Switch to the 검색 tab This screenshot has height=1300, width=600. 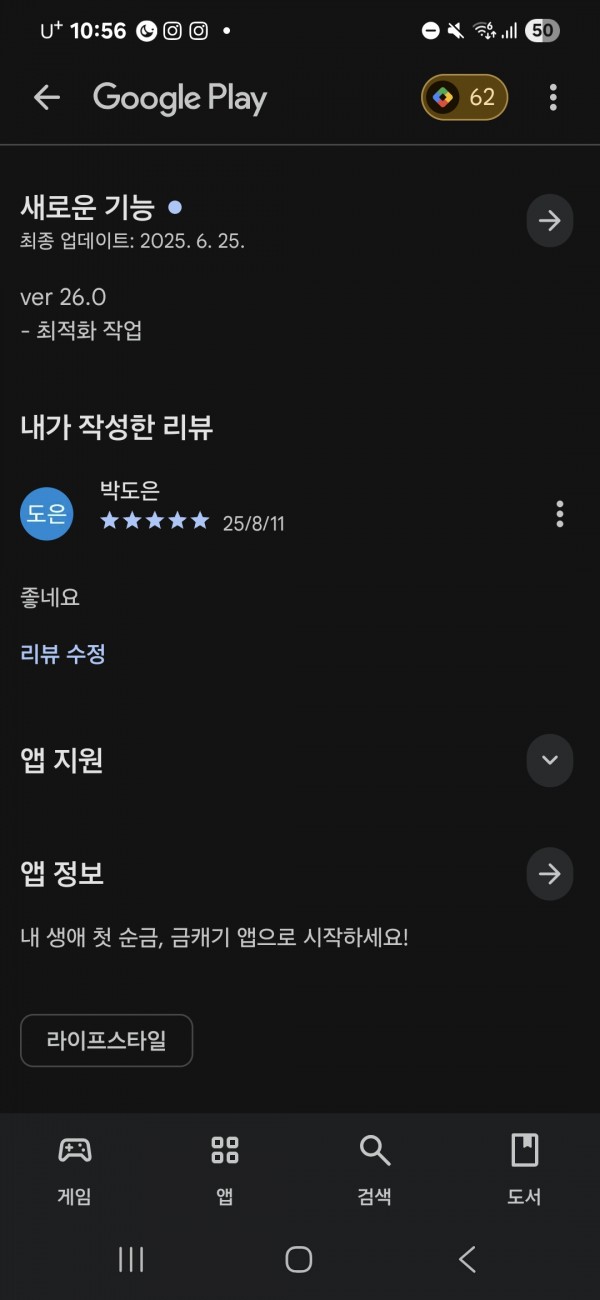click(375, 1167)
